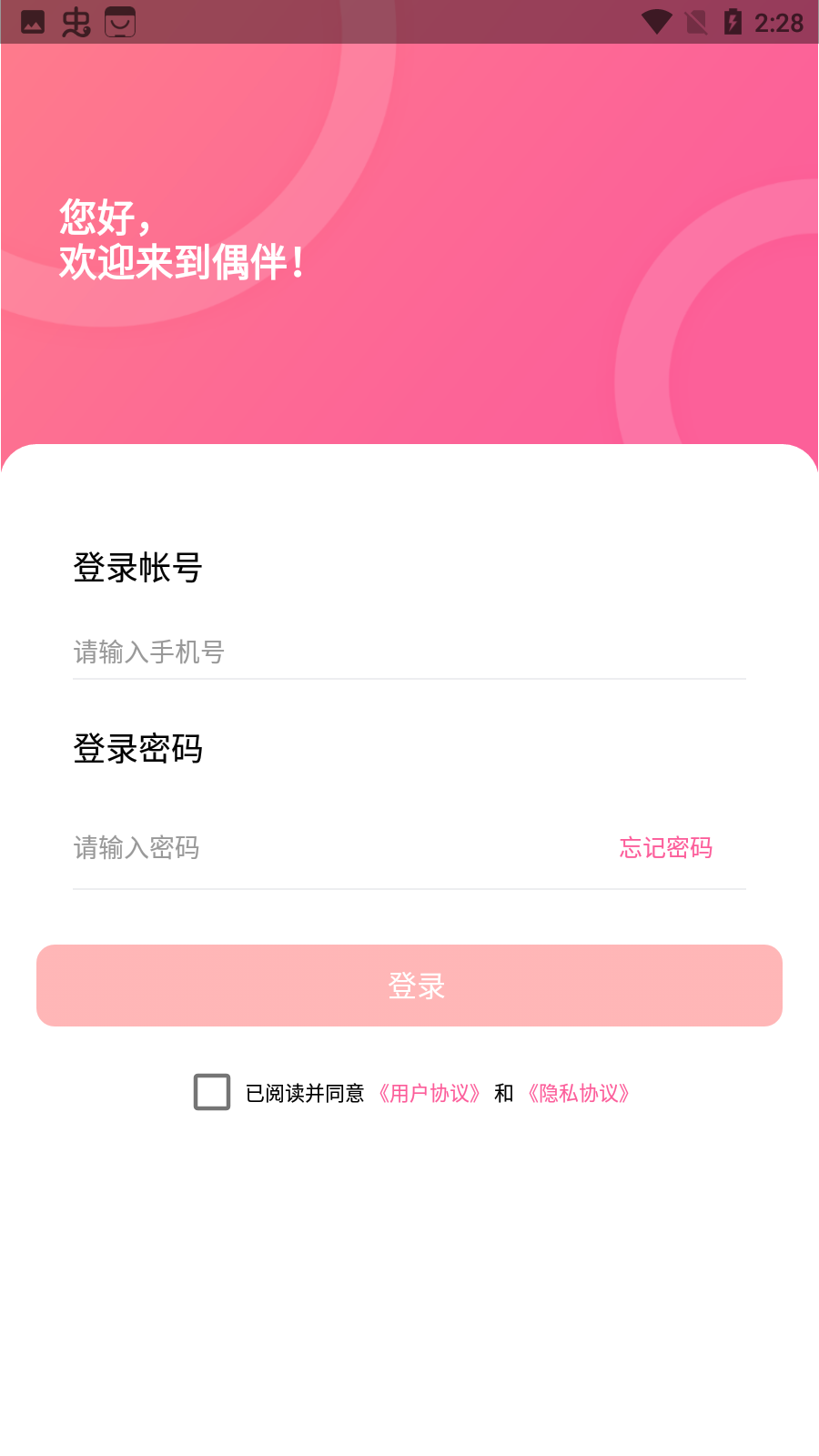Check the agreement consent checkbox
The image size is (819, 1456).
(x=212, y=1092)
